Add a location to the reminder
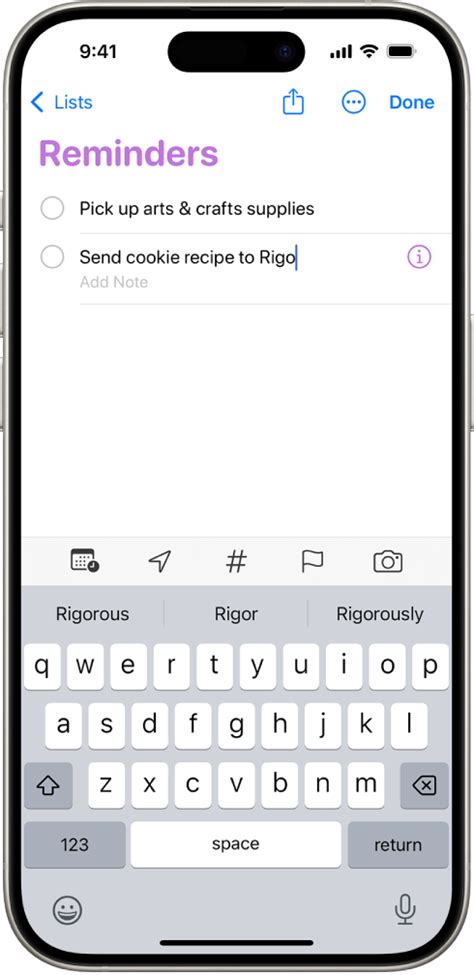 pyautogui.click(x=160, y=561)
